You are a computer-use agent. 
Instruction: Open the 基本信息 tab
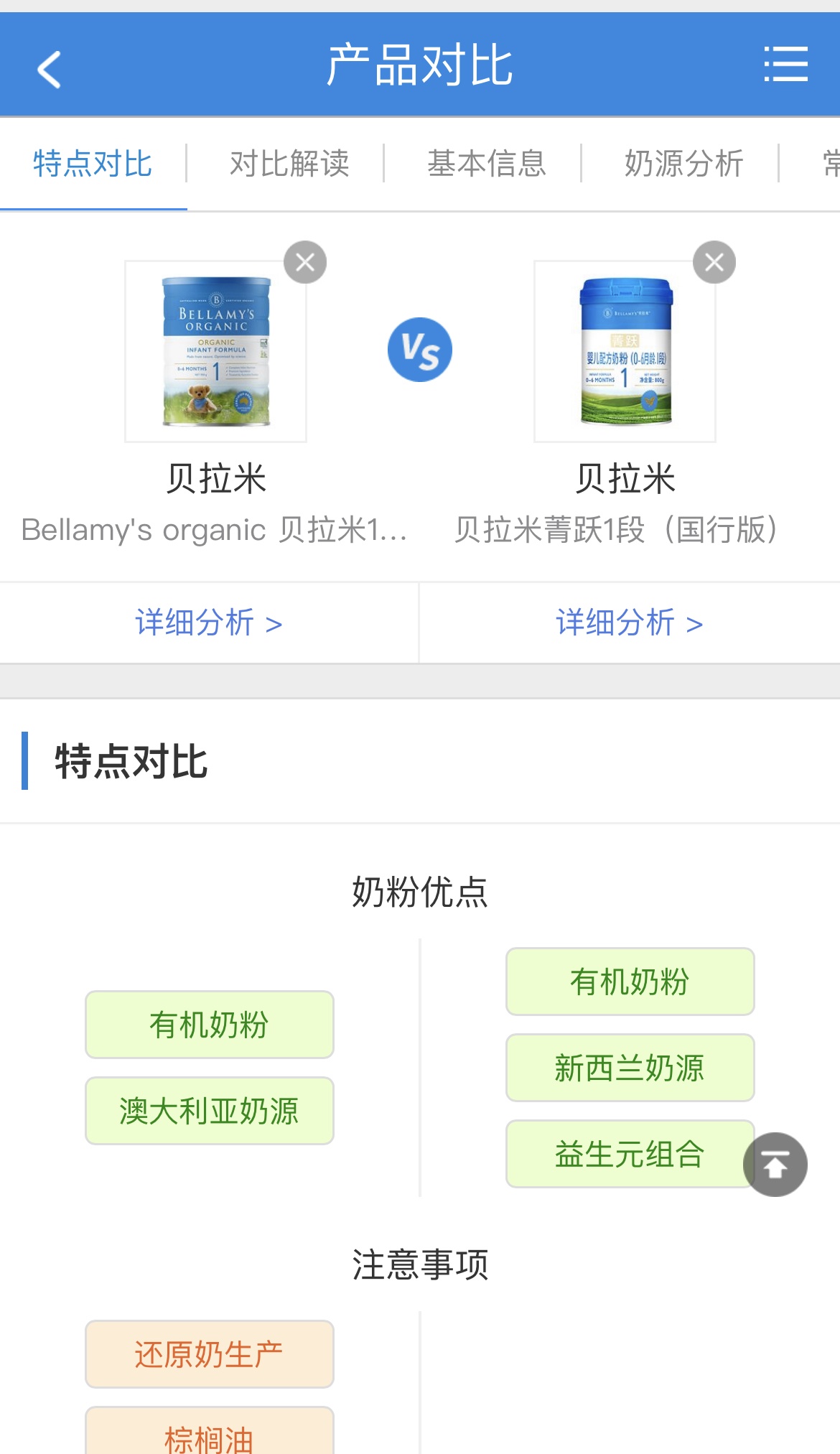click(487, 164)
